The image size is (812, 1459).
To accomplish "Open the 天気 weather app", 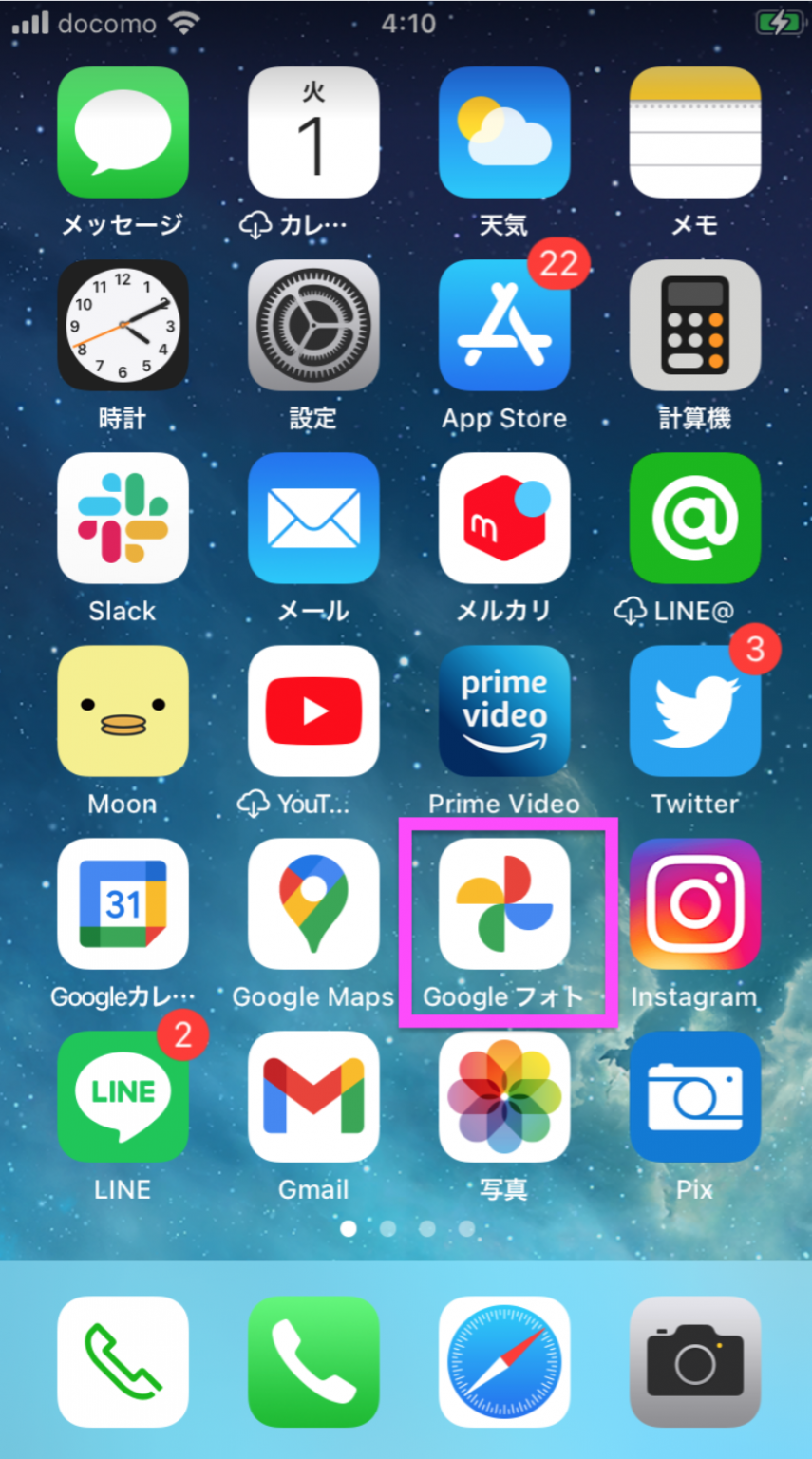I will click(504, 132).
